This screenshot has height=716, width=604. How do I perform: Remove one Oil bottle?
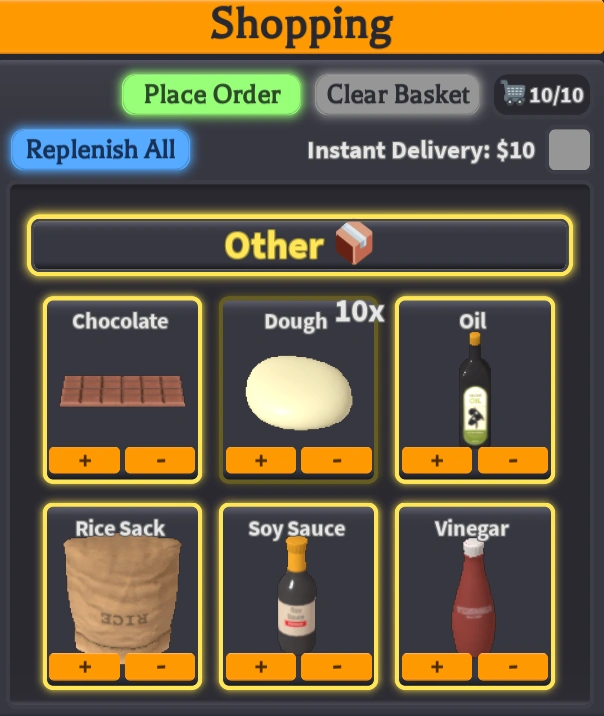click(512, 460)
